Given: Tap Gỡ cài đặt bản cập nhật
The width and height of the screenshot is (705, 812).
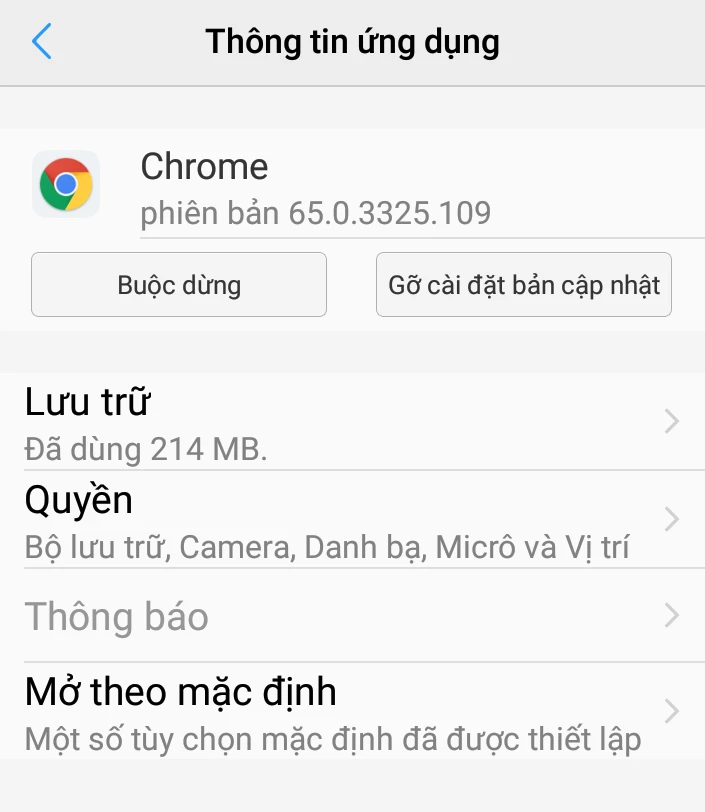Looking at the screenshot, I should [x=523, y=285].
